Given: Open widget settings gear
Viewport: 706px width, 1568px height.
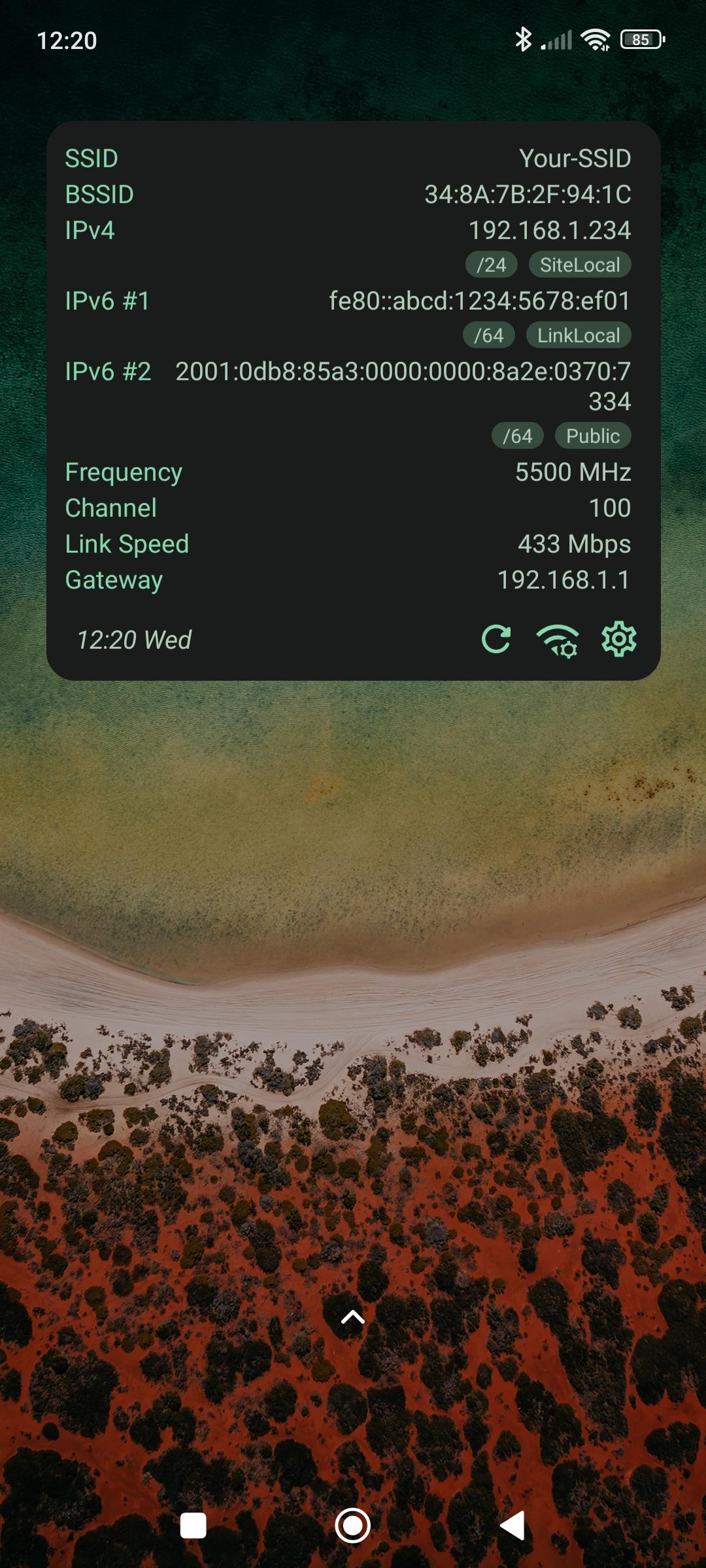Looking at the screenshot, I should click(618, 639).
